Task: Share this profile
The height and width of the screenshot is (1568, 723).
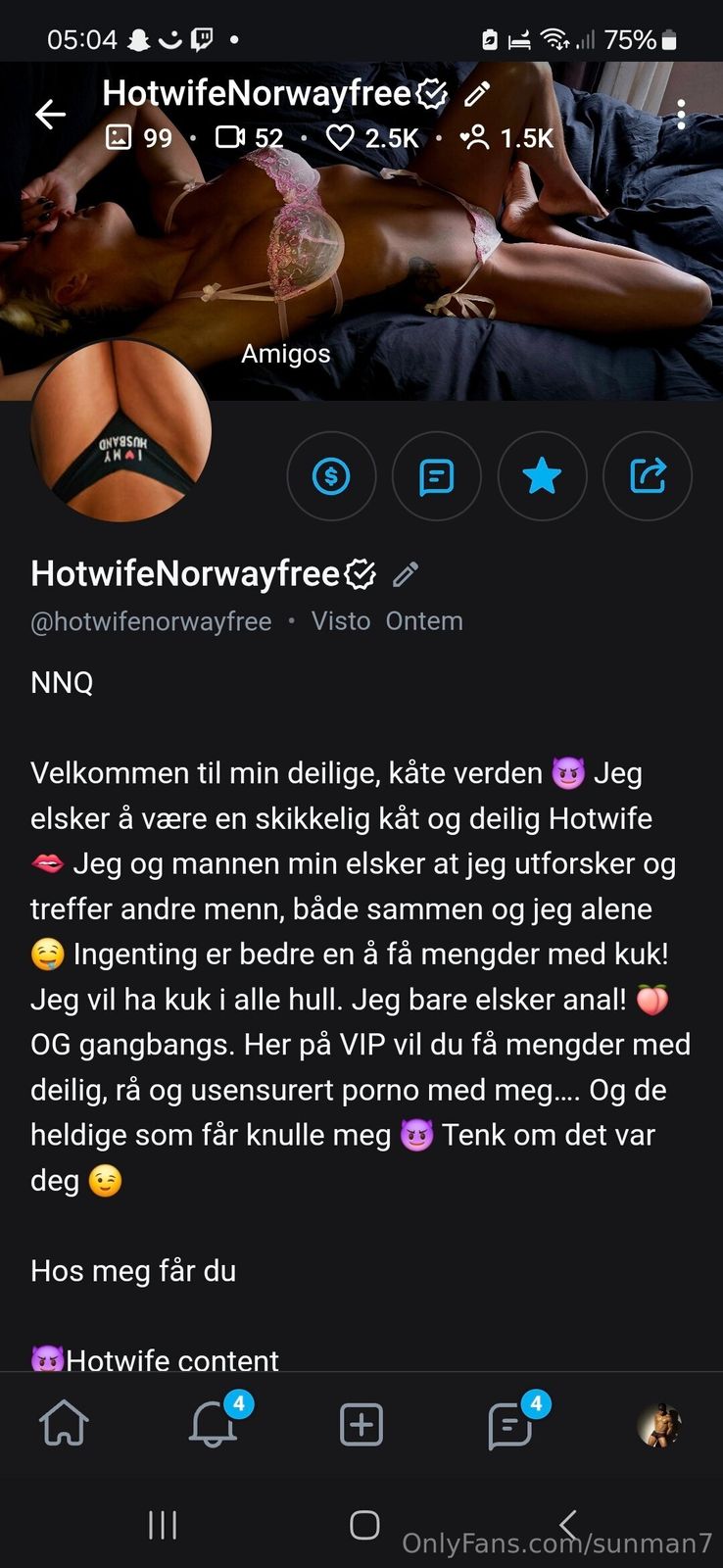Action: point(648,477)
